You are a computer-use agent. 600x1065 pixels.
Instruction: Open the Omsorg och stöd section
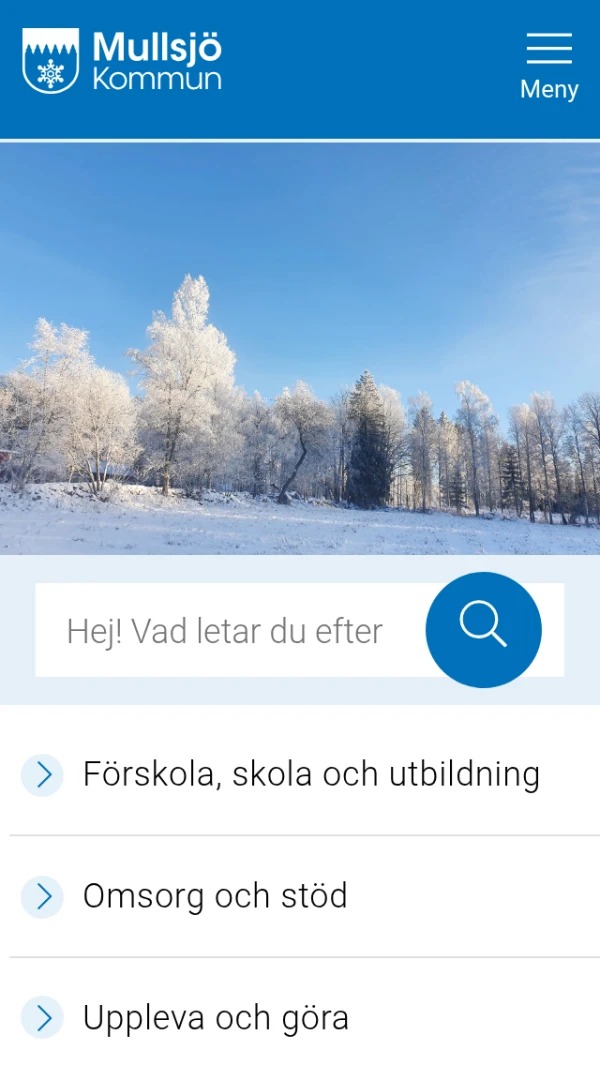215,896
